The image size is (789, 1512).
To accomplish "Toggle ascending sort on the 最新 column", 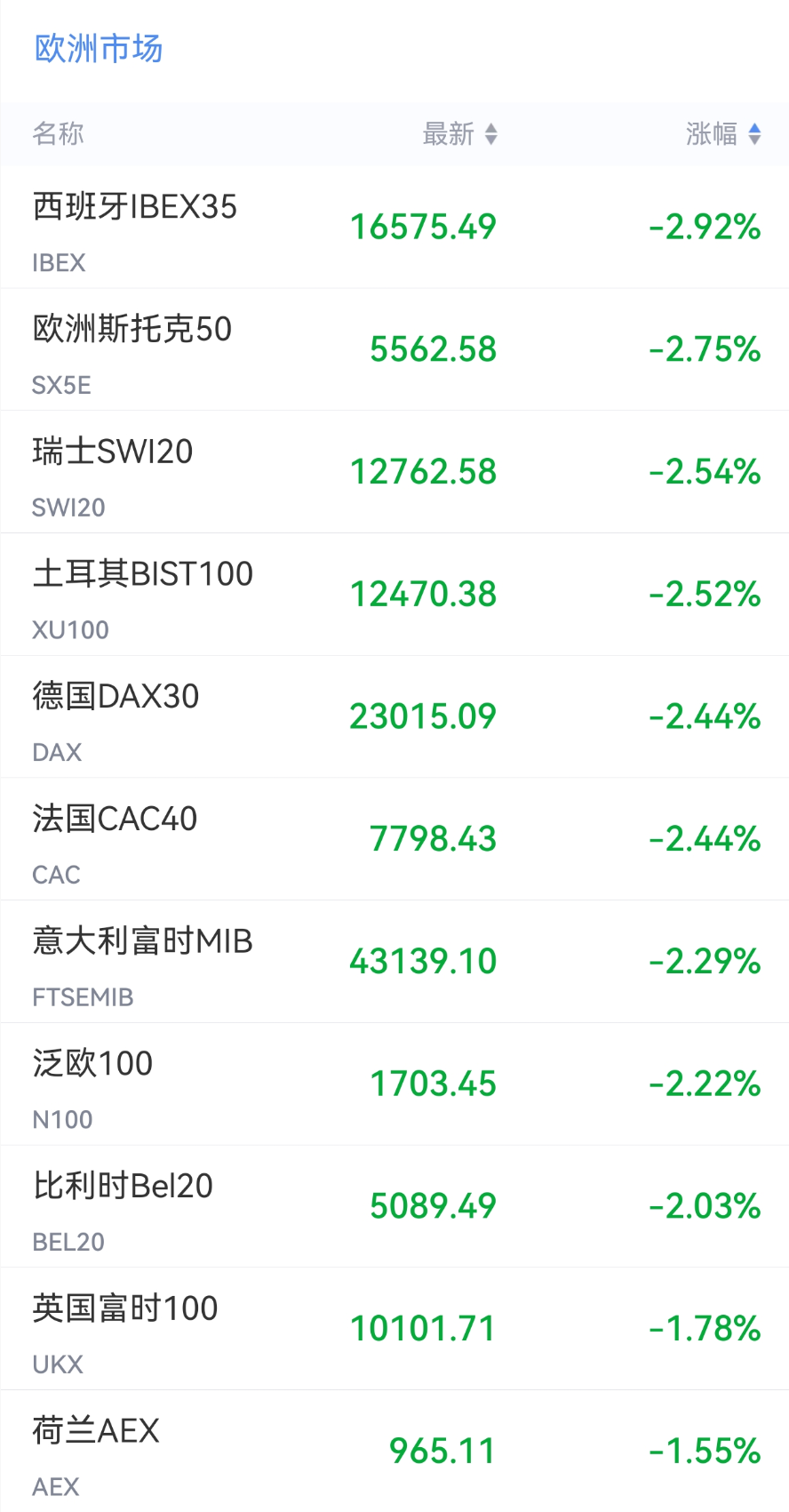I will (491, 129).
